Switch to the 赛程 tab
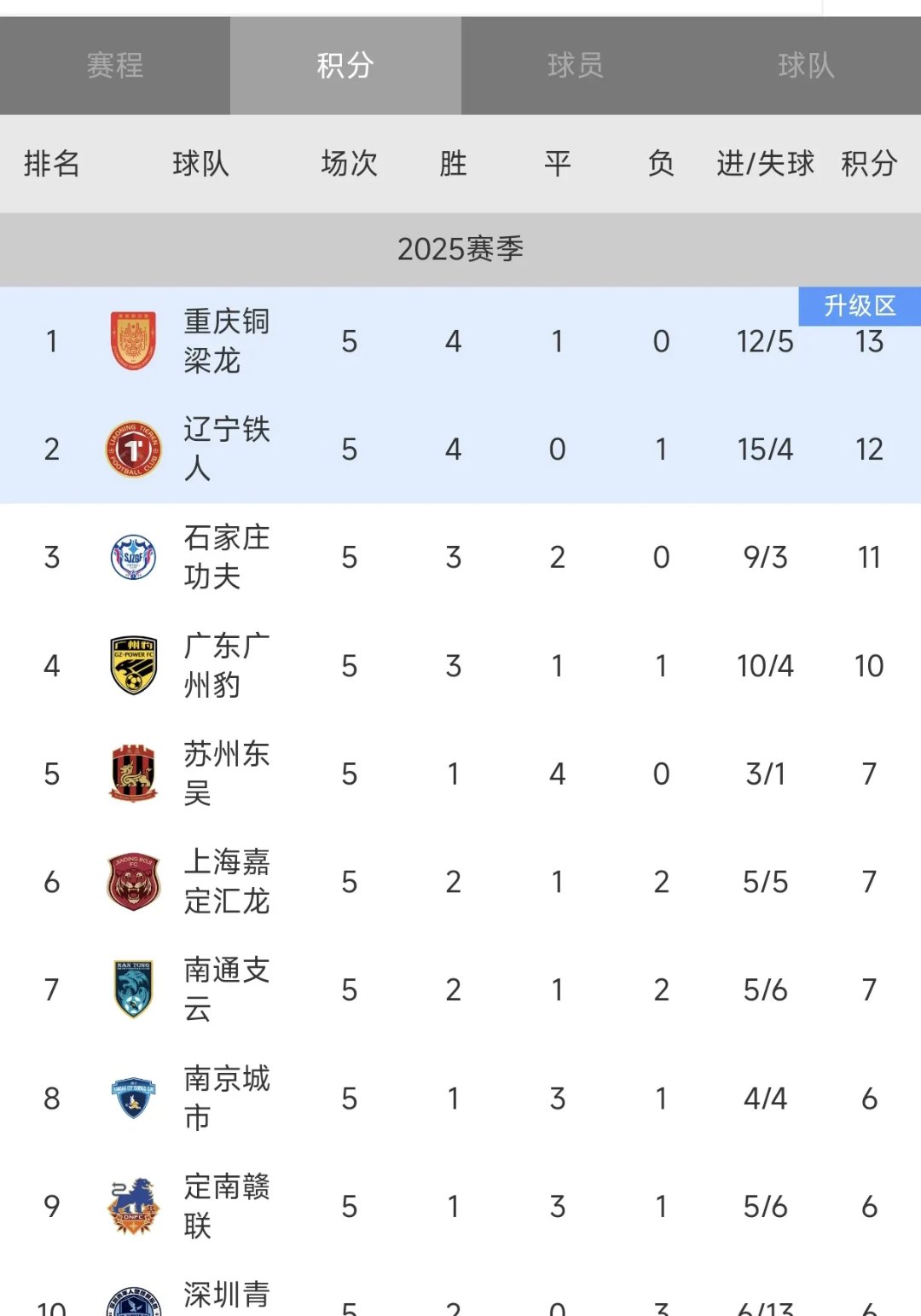Image resolution: width=921 pixels, height=1316 pixels. coord(113,66)
